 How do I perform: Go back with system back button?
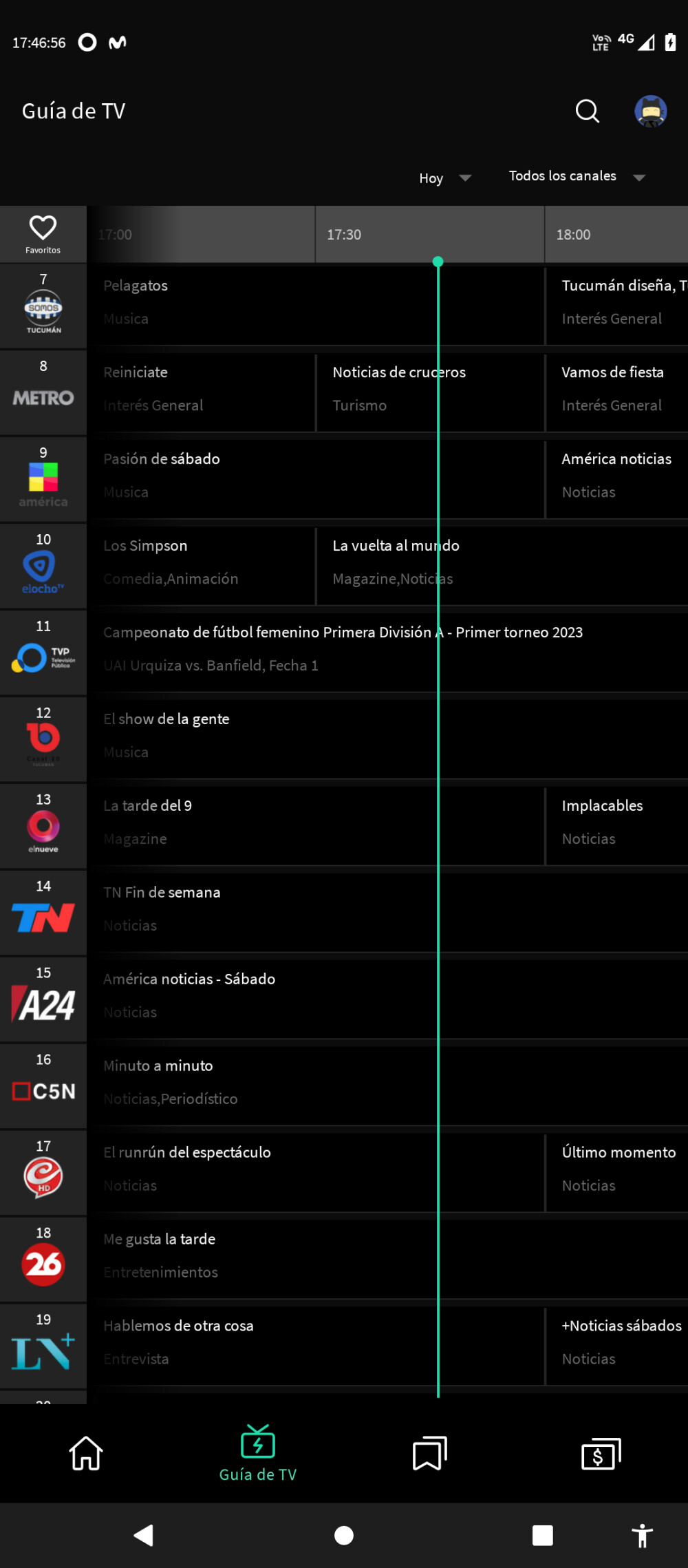coord(143,1536)
